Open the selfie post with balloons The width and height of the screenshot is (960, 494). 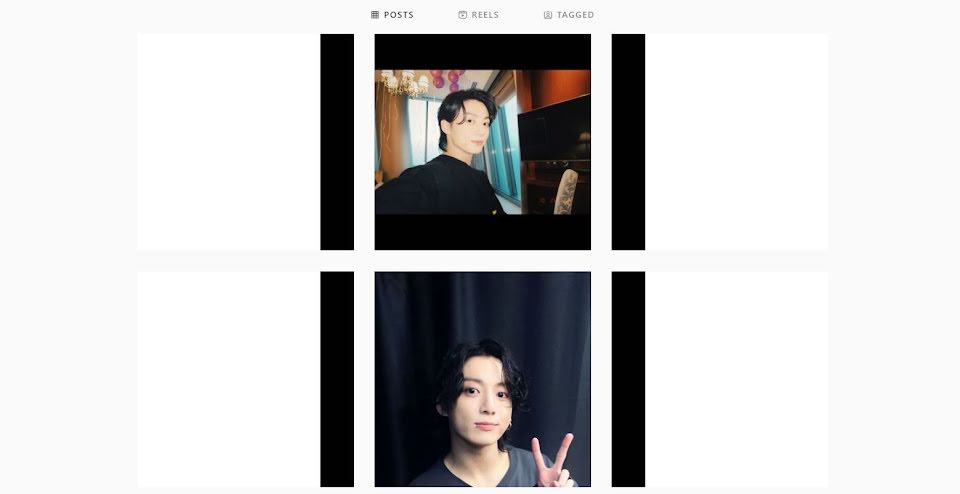pyautogui.click(x=482, y=142)
